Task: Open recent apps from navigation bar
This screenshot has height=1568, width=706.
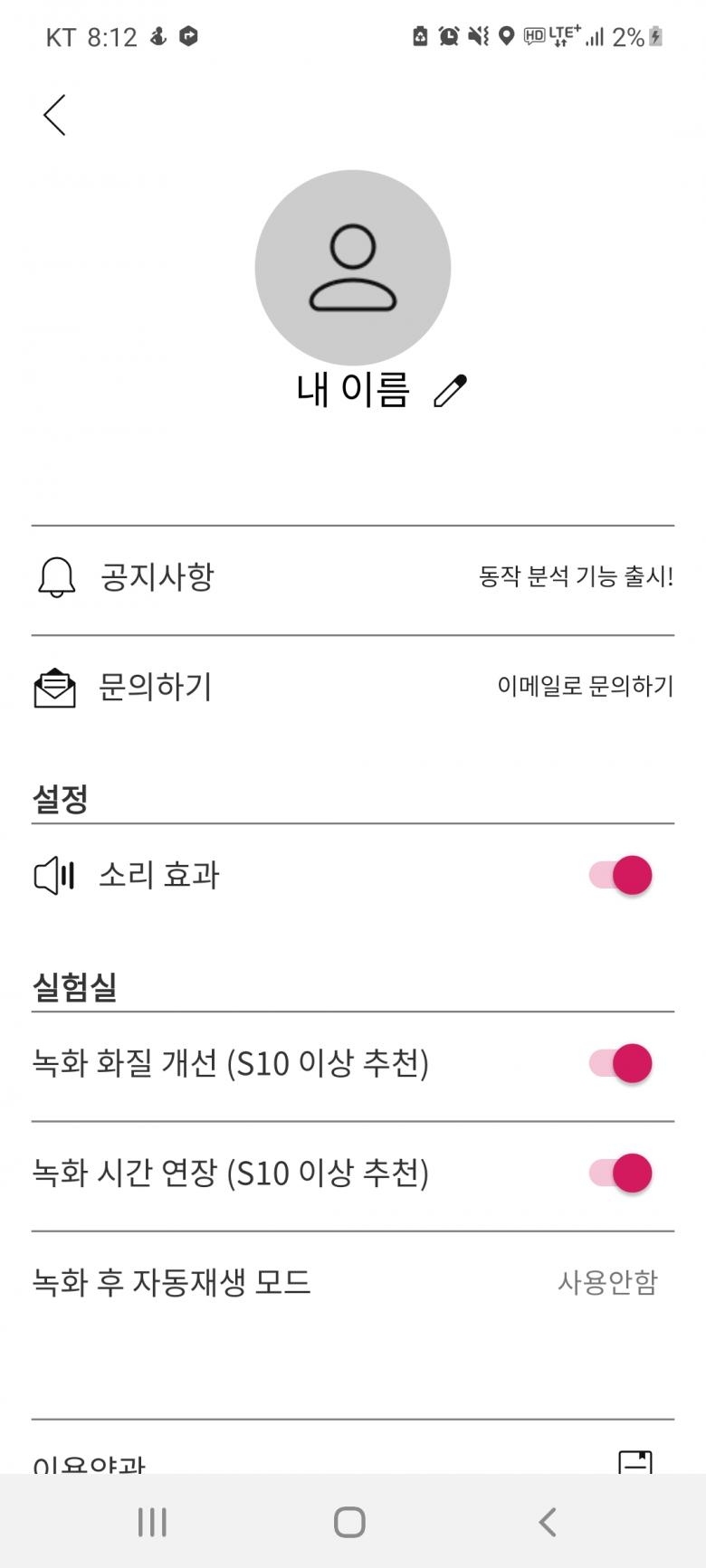Action: [152, 1522]
